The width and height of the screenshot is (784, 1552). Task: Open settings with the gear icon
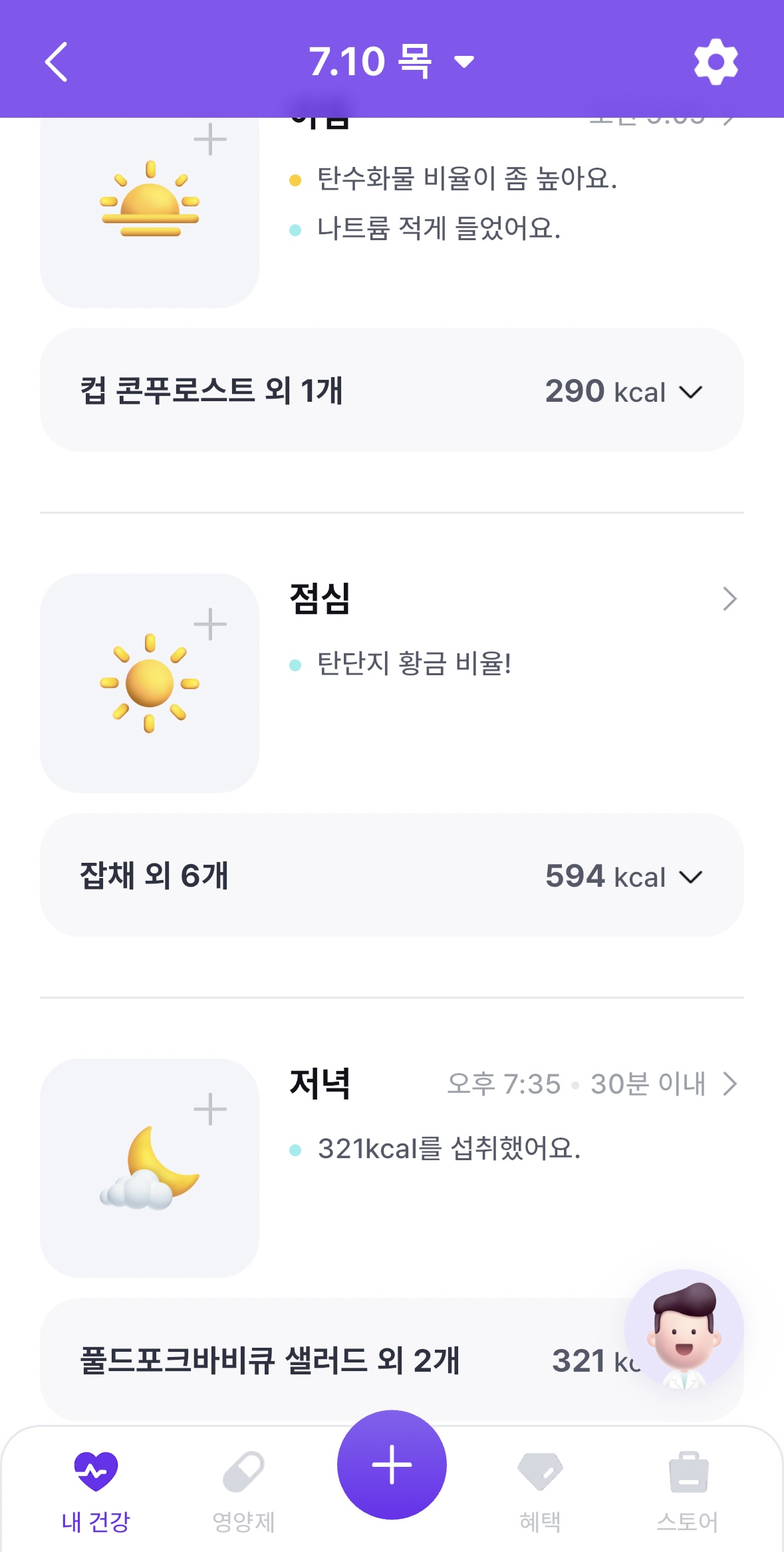tap(716, 62)
